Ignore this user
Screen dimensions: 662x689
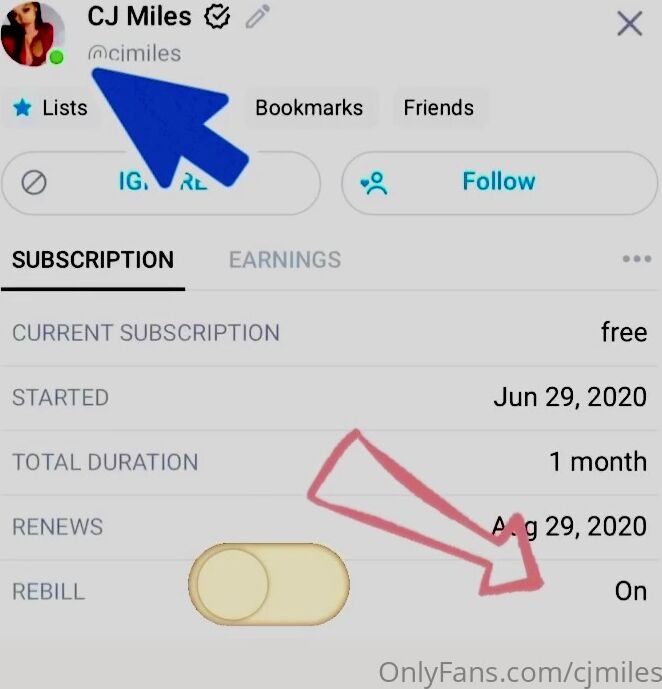[160, 183]
